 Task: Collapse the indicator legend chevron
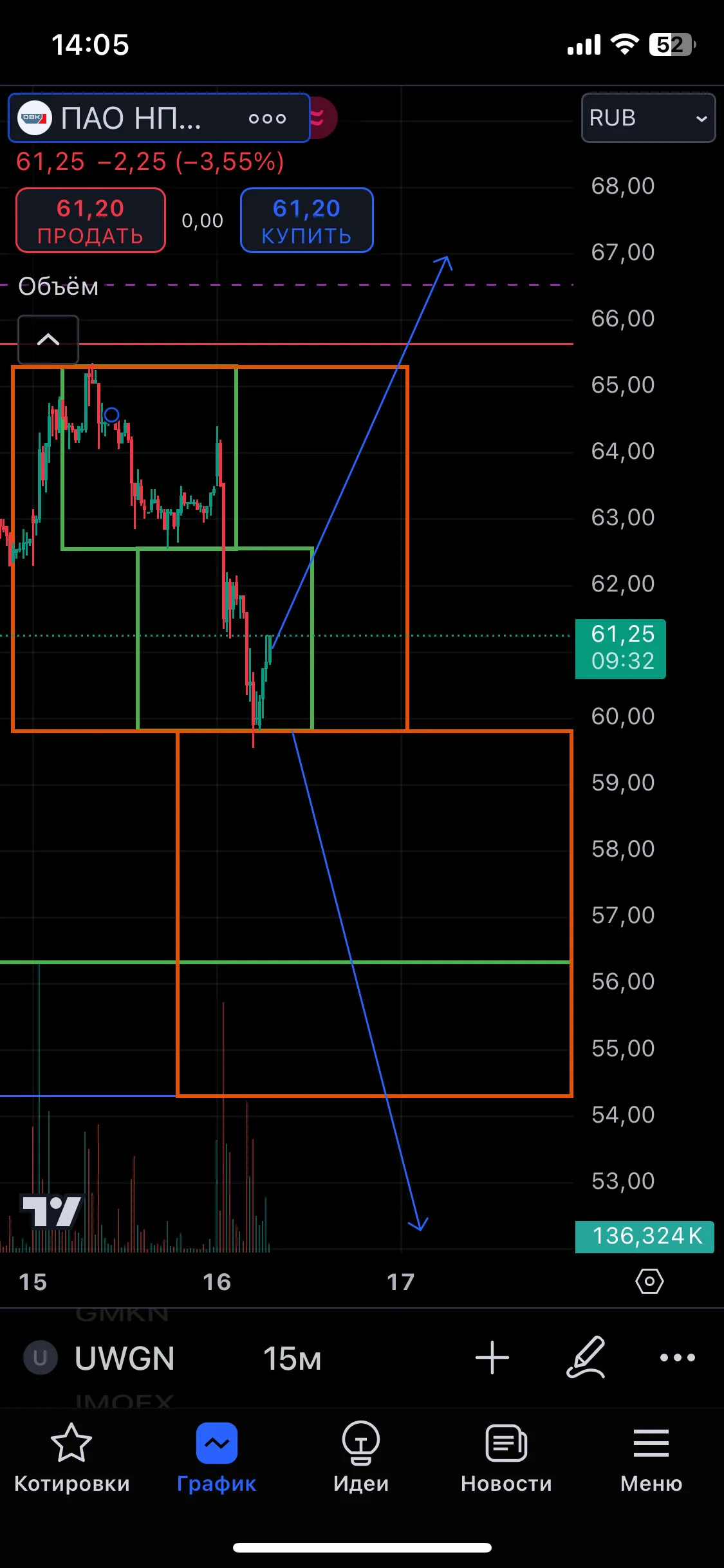click(48, 339)
